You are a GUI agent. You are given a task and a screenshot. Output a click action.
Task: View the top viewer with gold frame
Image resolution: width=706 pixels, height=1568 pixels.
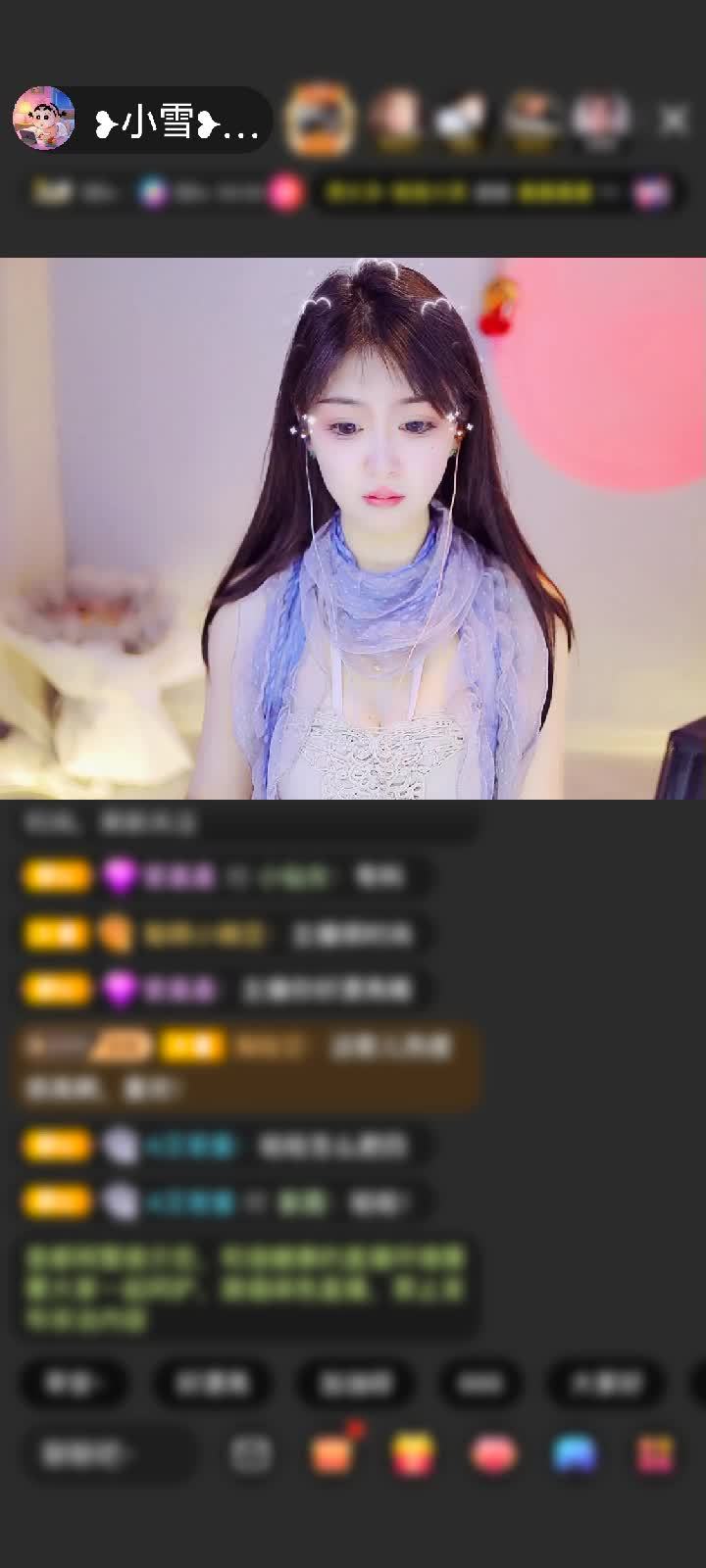point(319,120)
